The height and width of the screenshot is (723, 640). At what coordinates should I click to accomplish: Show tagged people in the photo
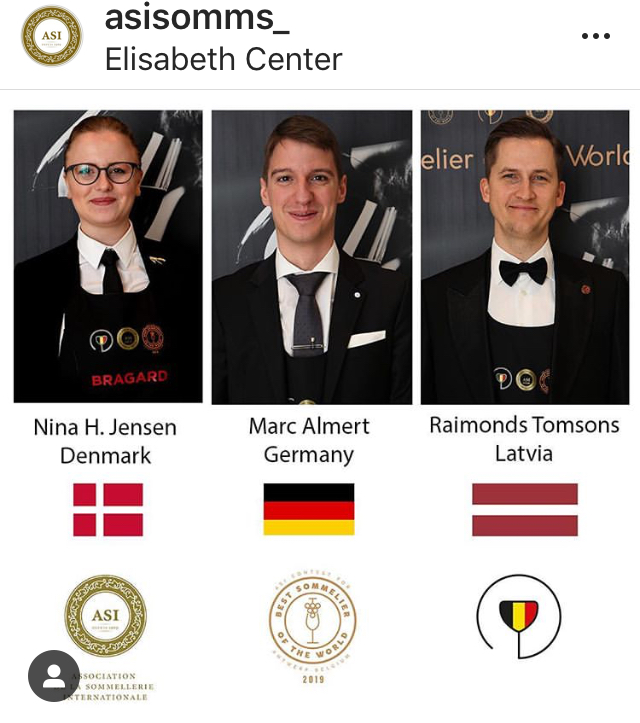(x=54, y=676)
